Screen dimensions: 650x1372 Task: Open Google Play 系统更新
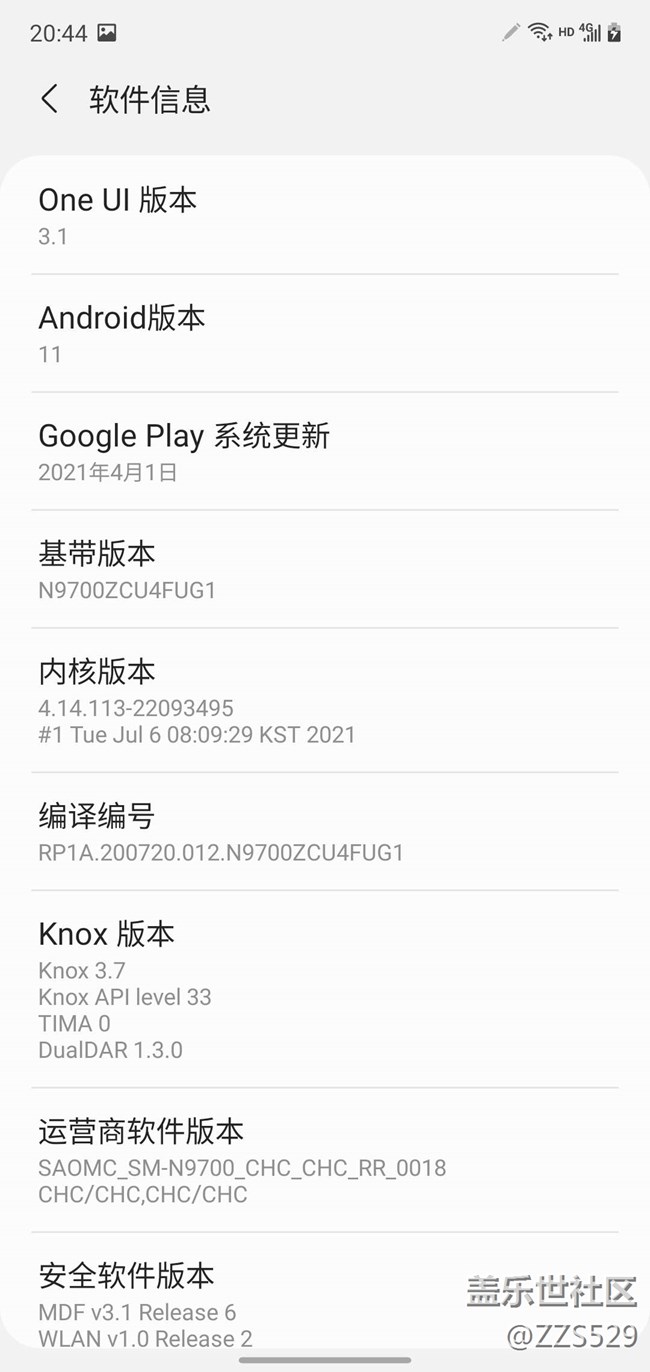324,452
